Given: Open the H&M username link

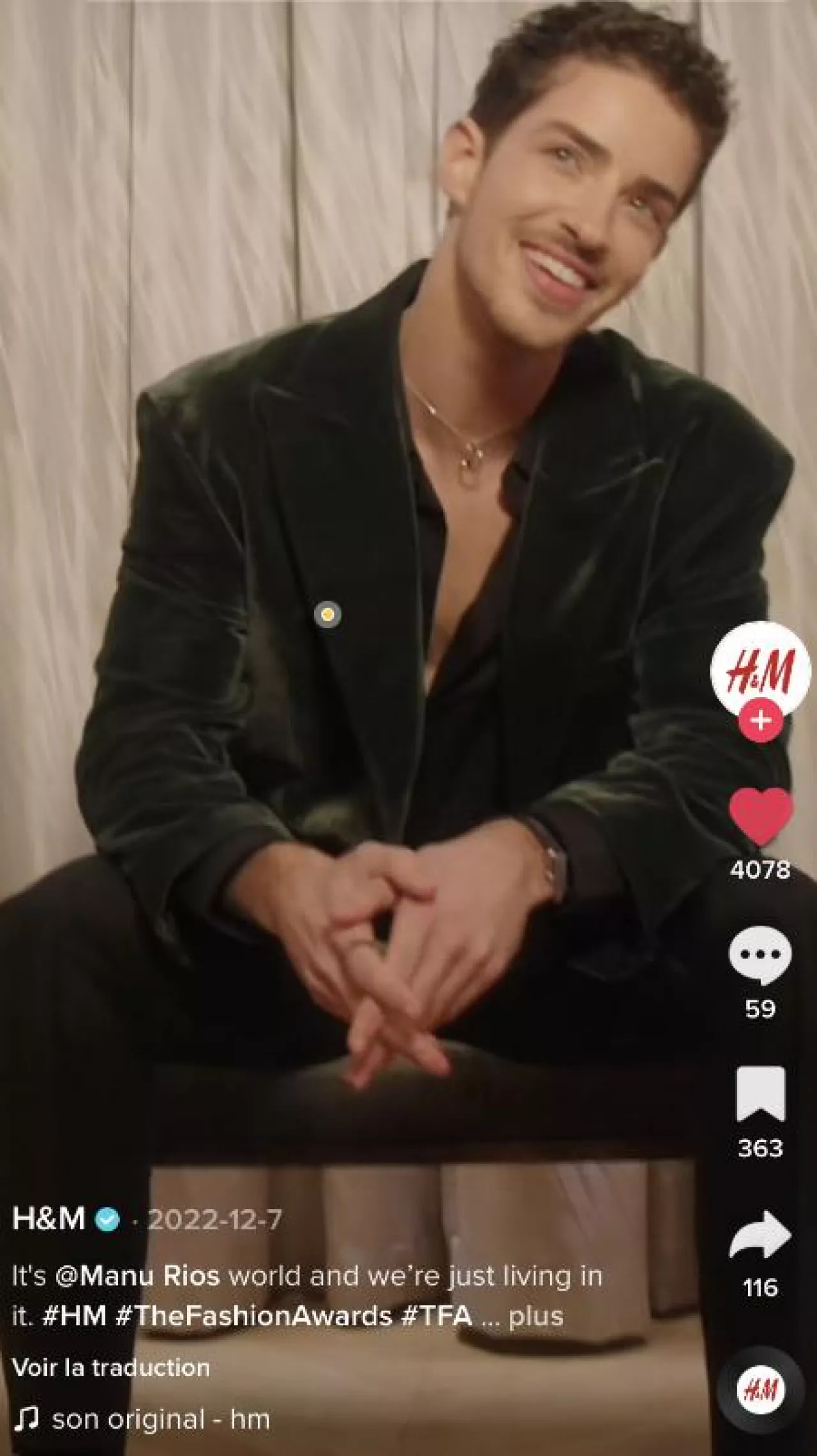Looking at the screenshot, I should click(49, 1220).
